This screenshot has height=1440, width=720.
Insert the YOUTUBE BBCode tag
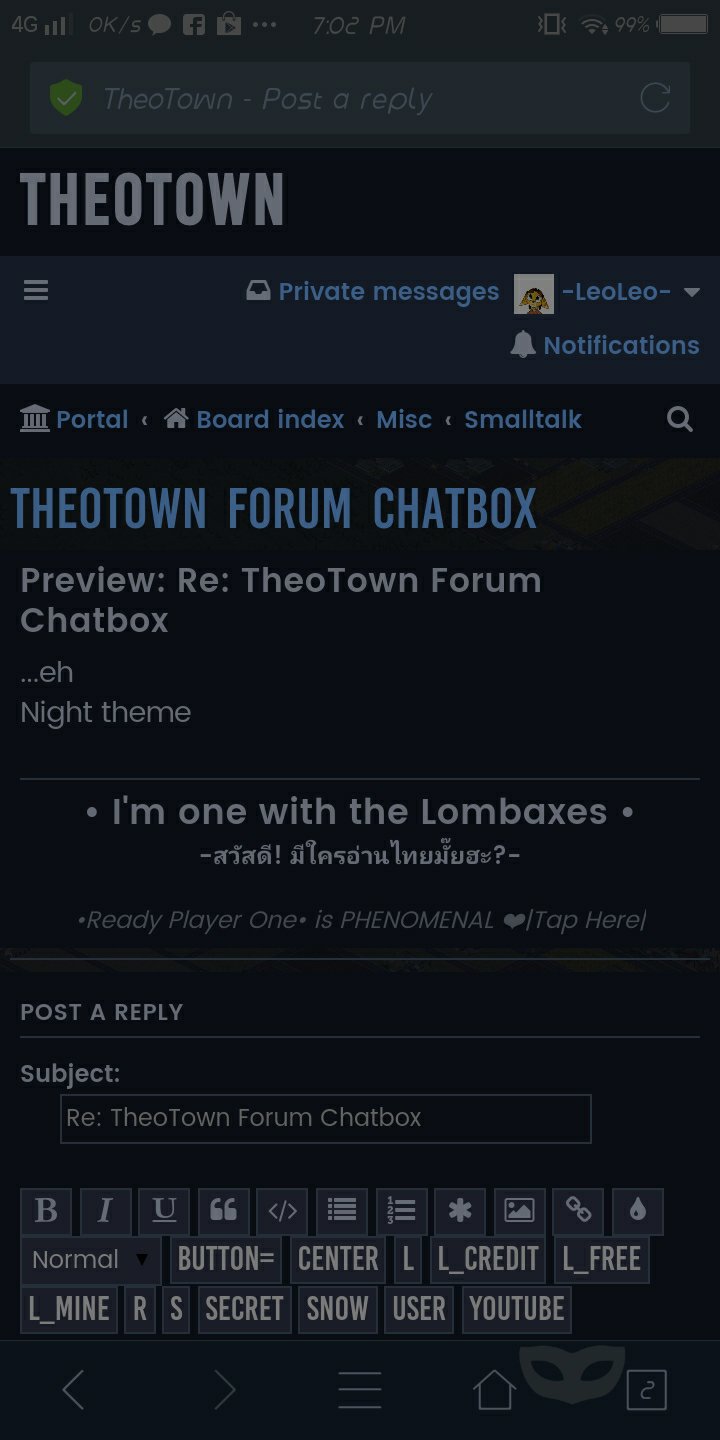[516, 1309]
